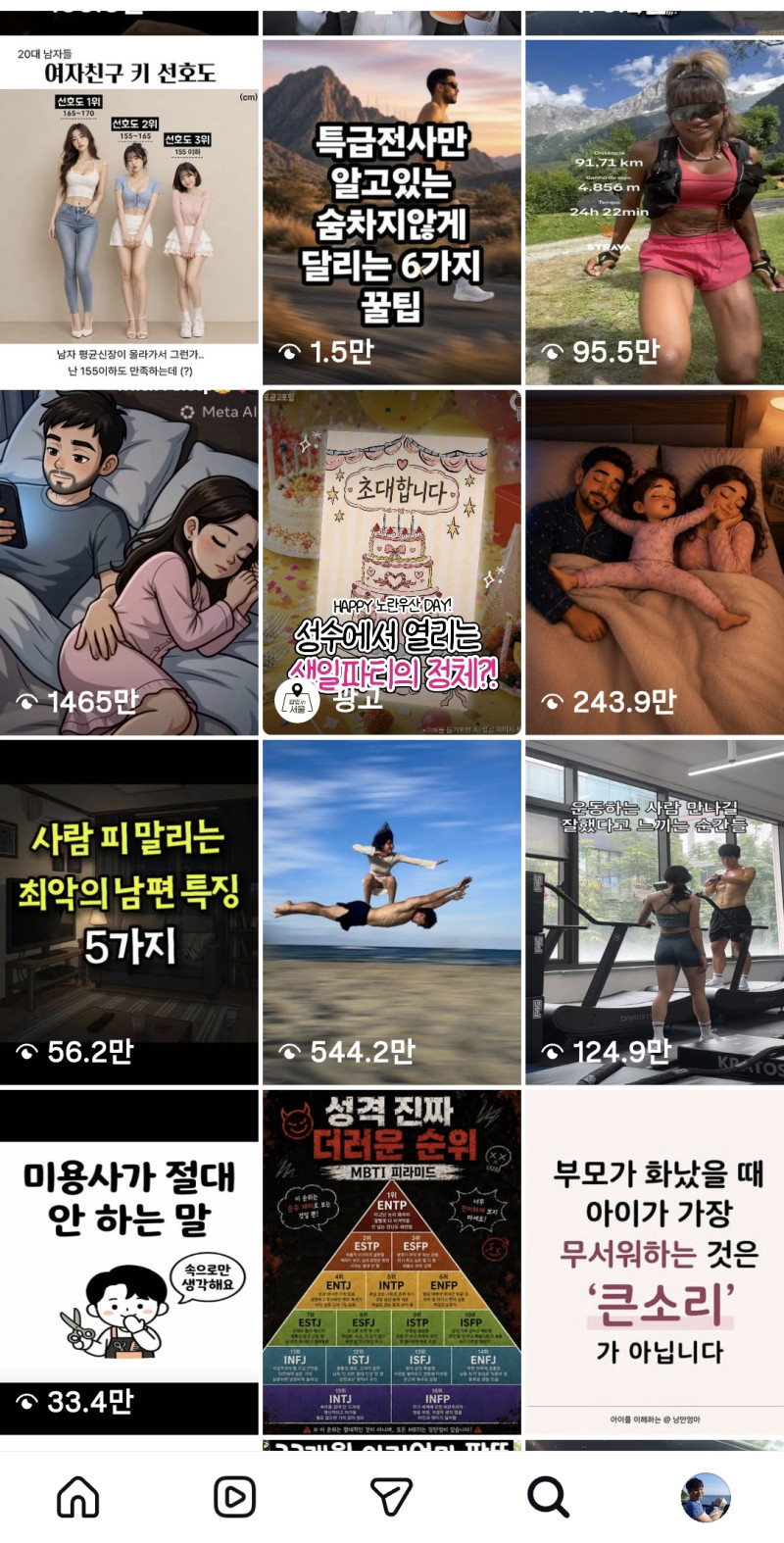This screenshot has height=1543, width=784.
Task: Watch the cartoon couple reel with 1465만 views
Action: click(x=129, y=563)
